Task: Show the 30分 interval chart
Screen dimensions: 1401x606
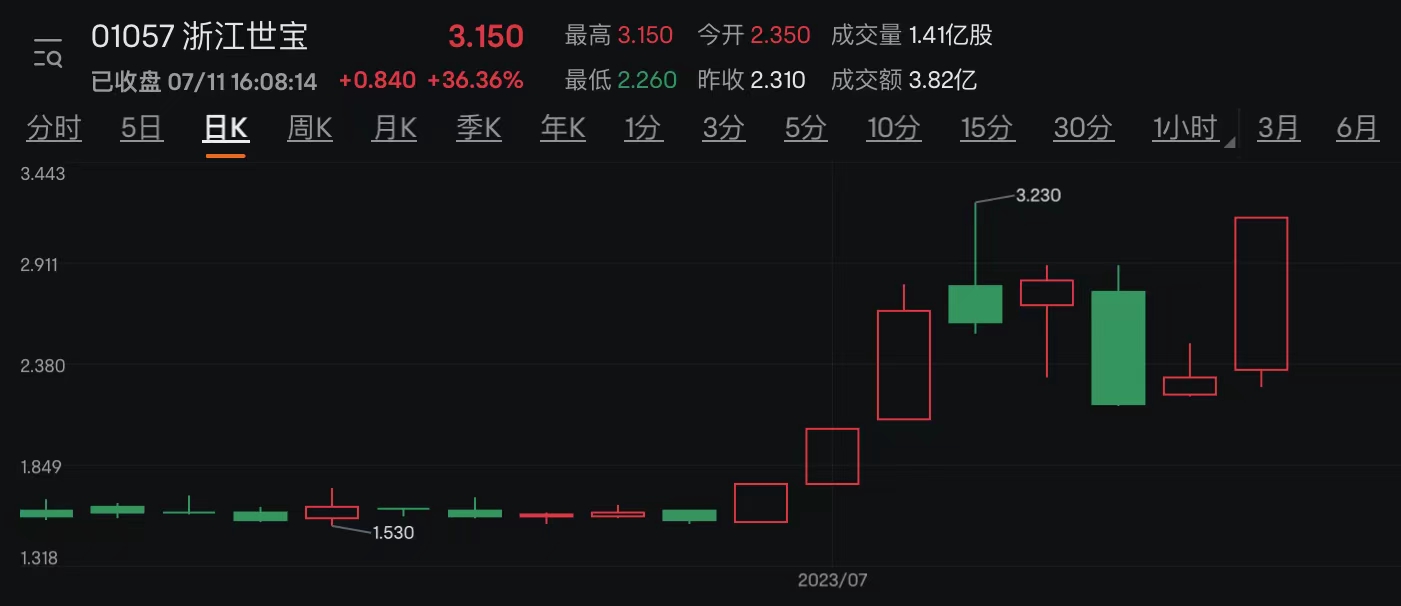Action: tap(1082, 128)
